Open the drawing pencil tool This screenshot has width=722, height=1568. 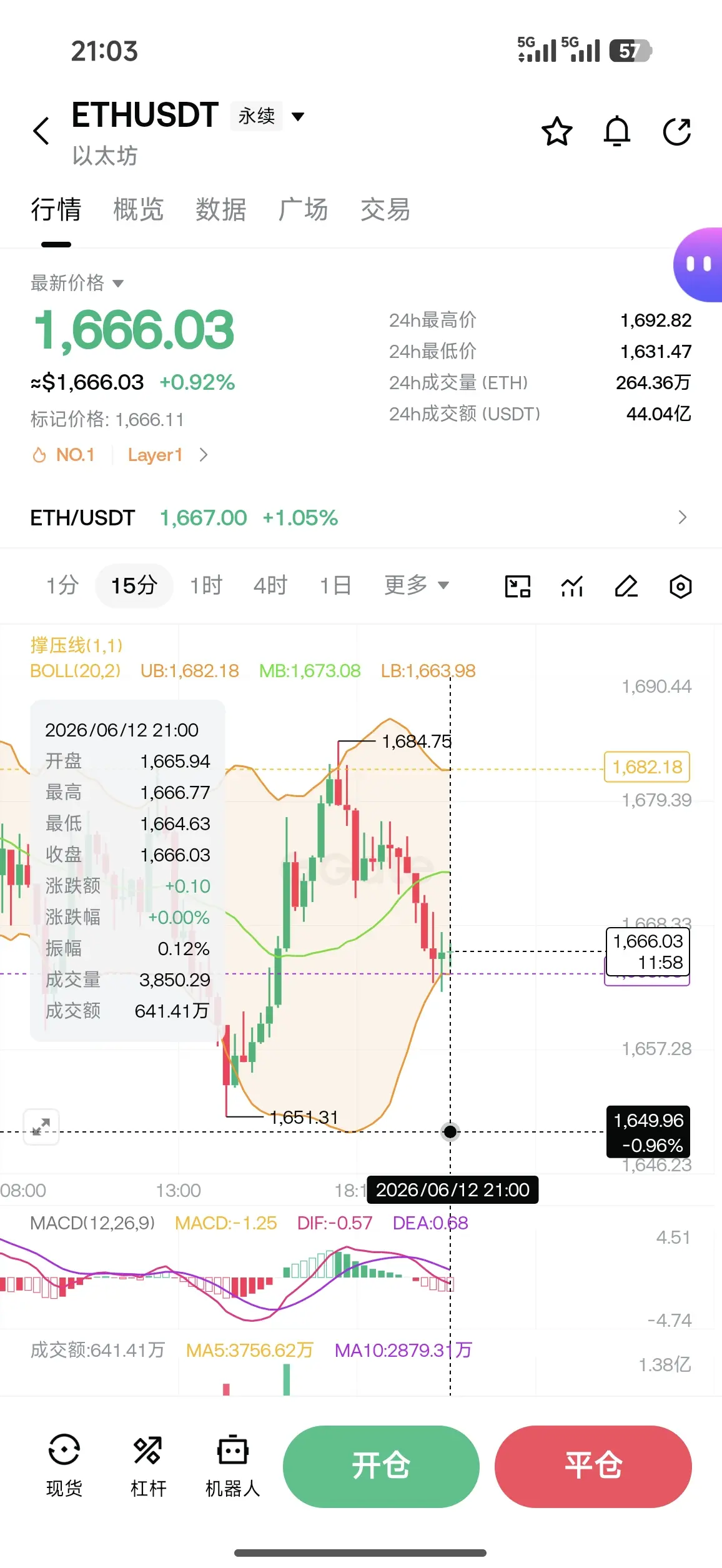626,586
